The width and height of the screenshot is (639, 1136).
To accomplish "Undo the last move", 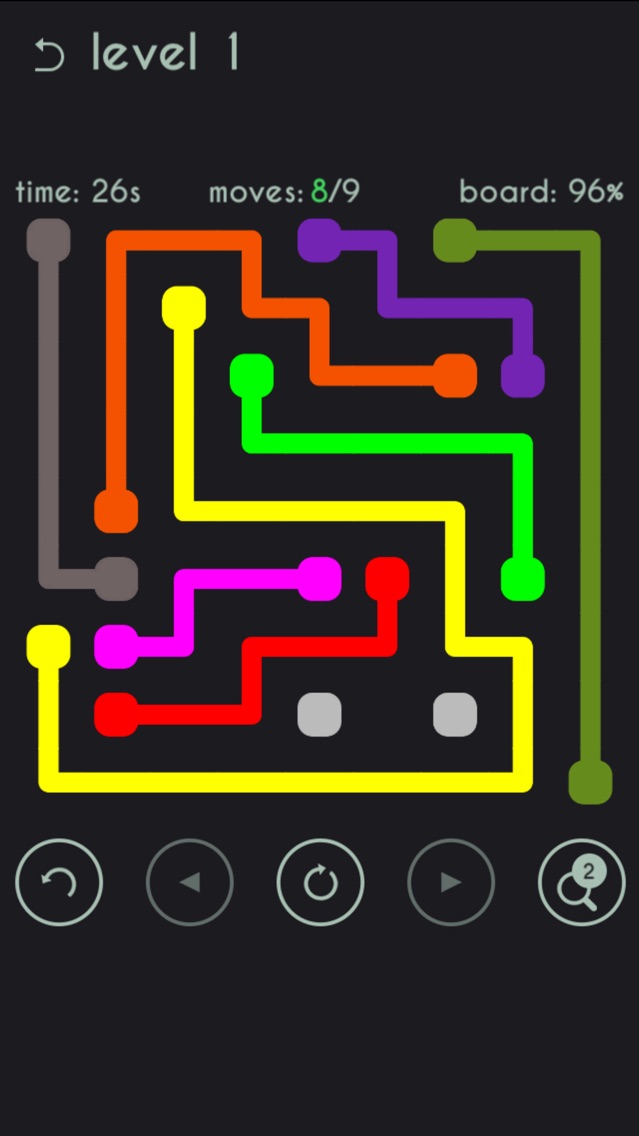I will coord(59,882).
